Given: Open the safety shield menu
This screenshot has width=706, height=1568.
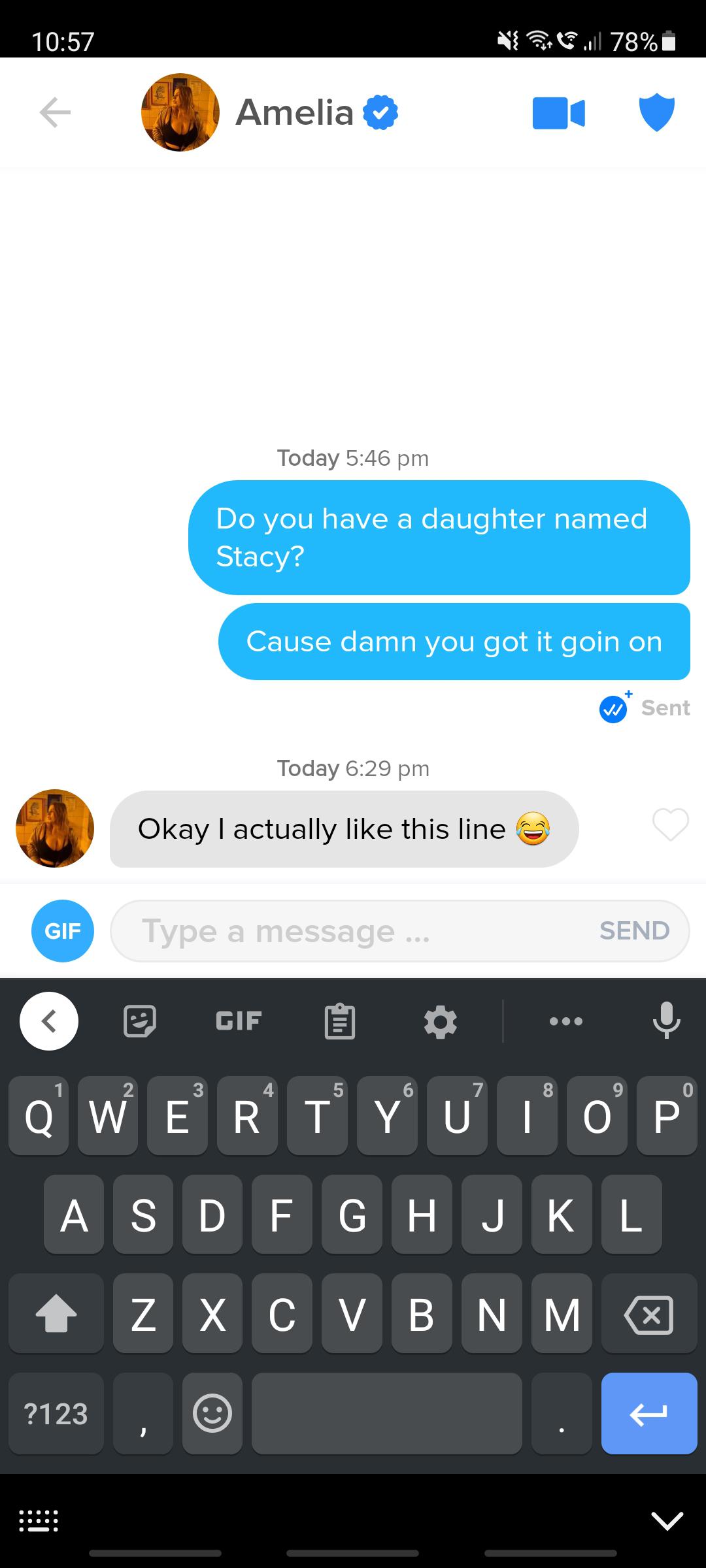Looking at the screenshot, I should tap(656, 112).
